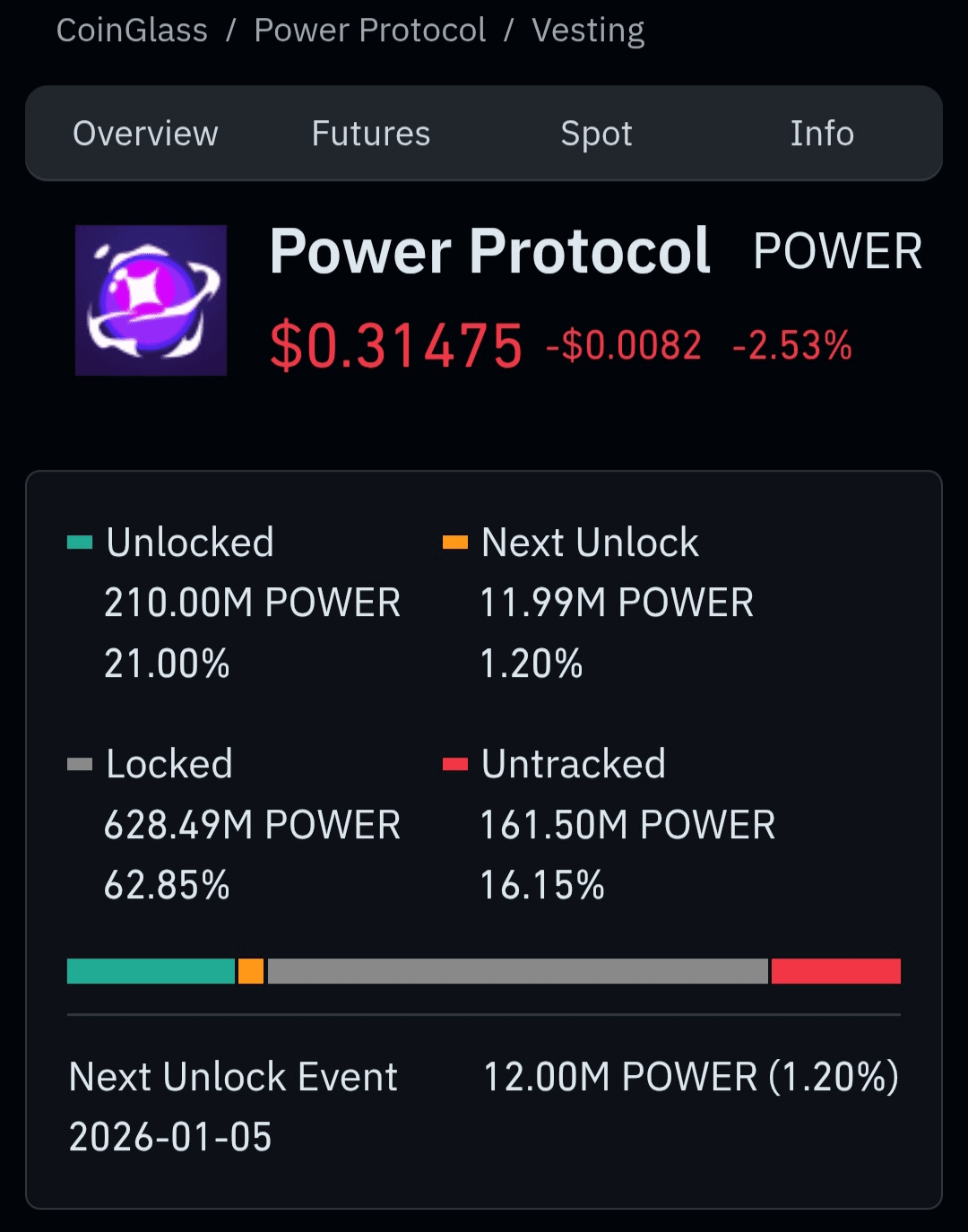This screenshot has width=968, height=1232.
Task: Open the Power Protocol breadcrumb link
Action: [x=369, y=30]
